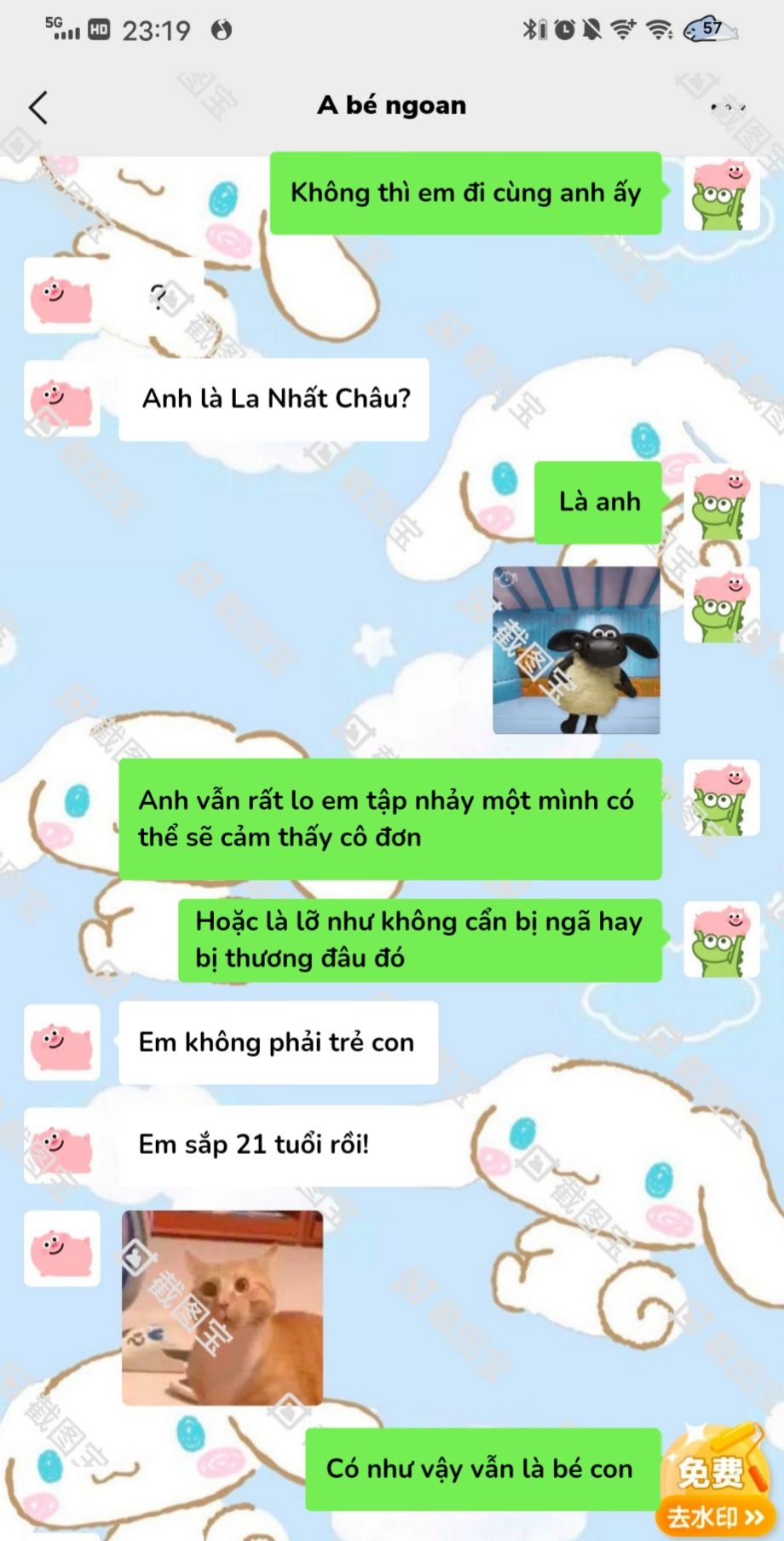This screenshot has height=1541, width=784.
Task: Tap the avatar next to "Không thì em đi cùng anh ấy"
Action: pos(721,193)
